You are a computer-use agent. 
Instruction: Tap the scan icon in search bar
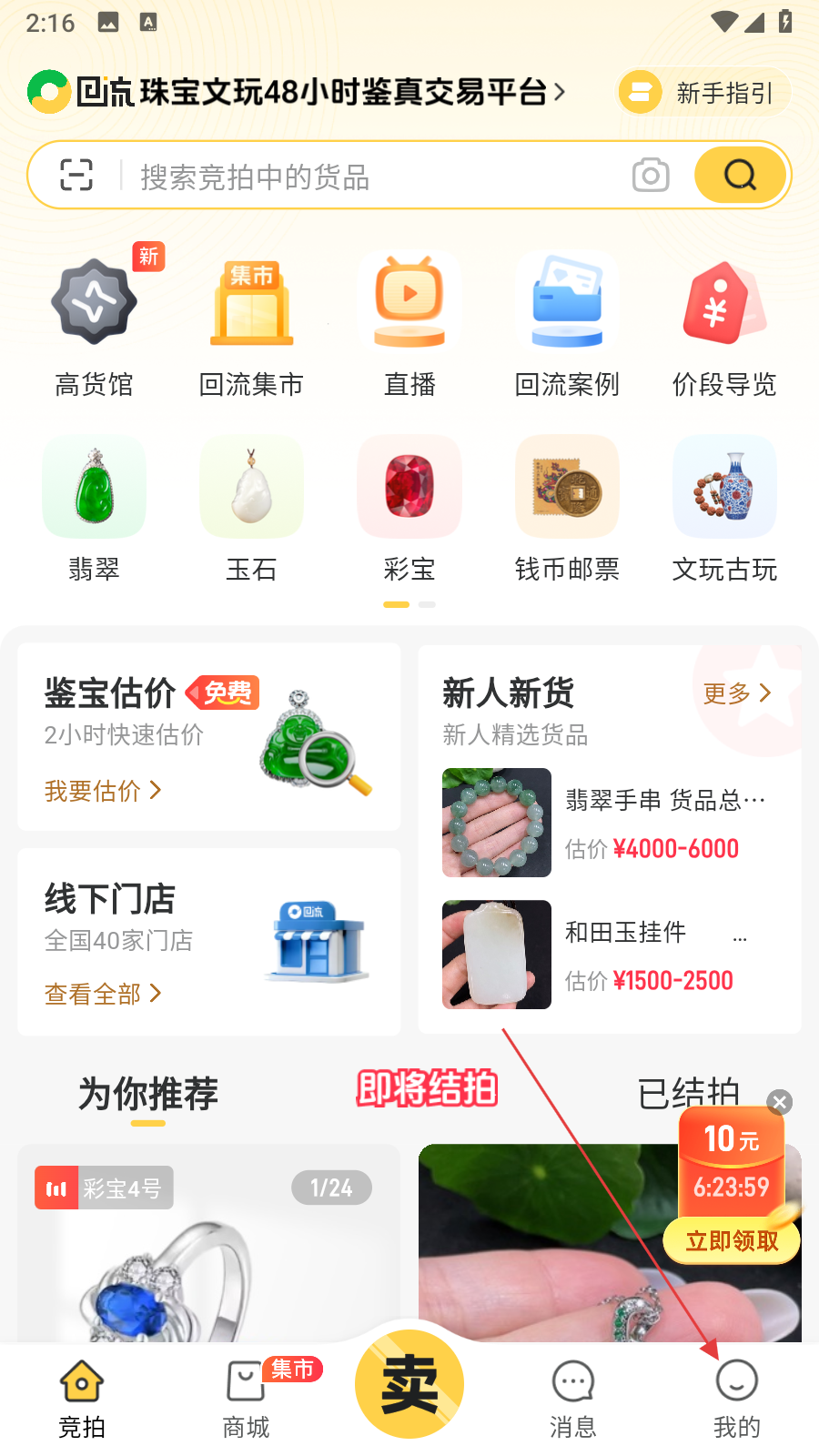click(x=76, y=175)
